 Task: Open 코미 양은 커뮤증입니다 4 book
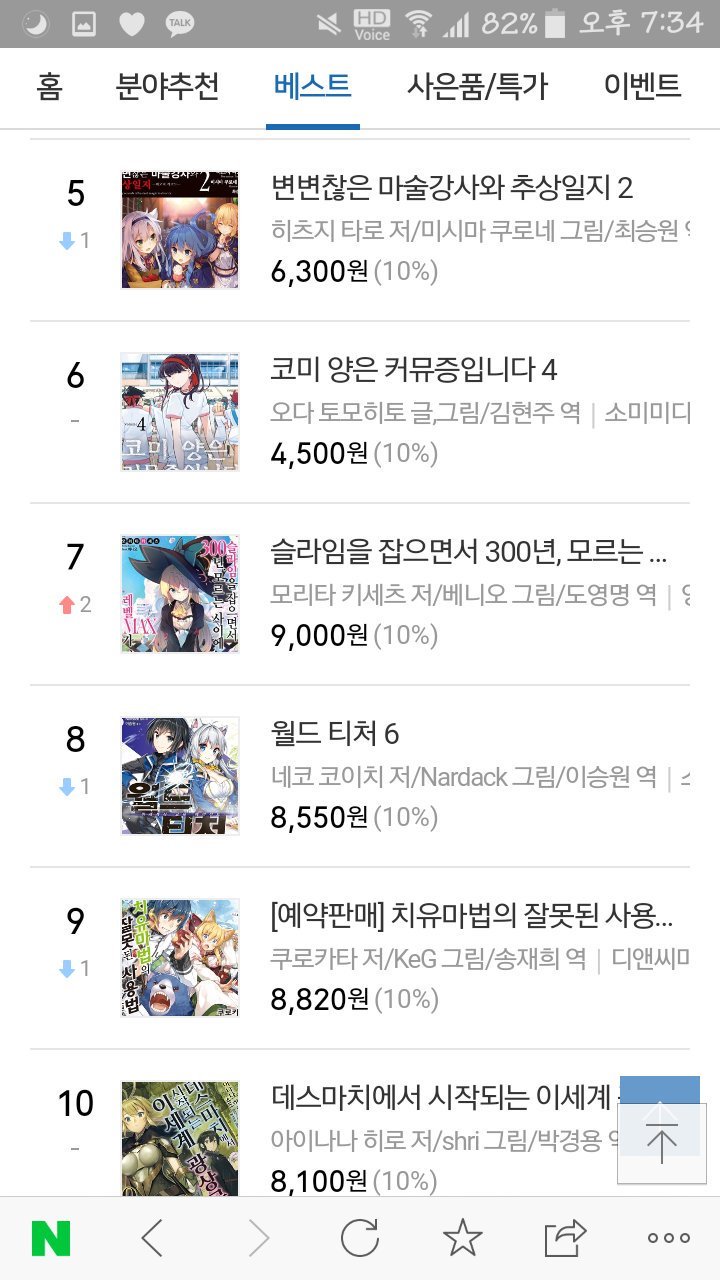[x=414, y=370]
